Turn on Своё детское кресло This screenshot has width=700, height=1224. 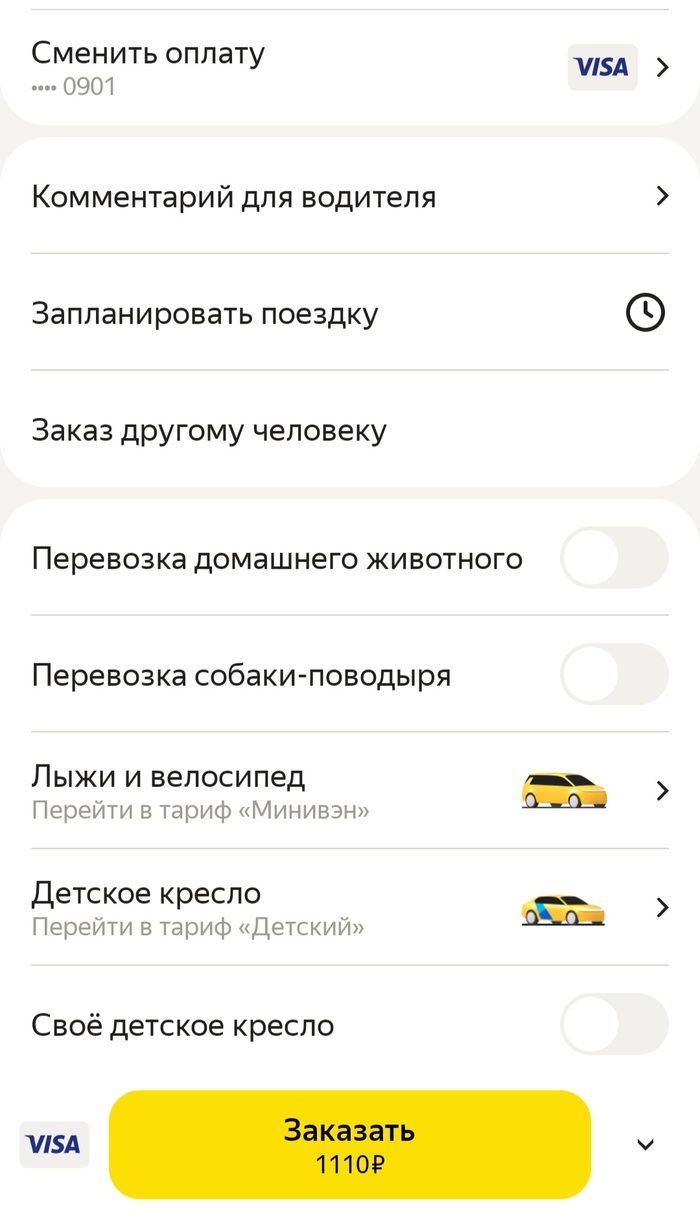pos(613,1024)
